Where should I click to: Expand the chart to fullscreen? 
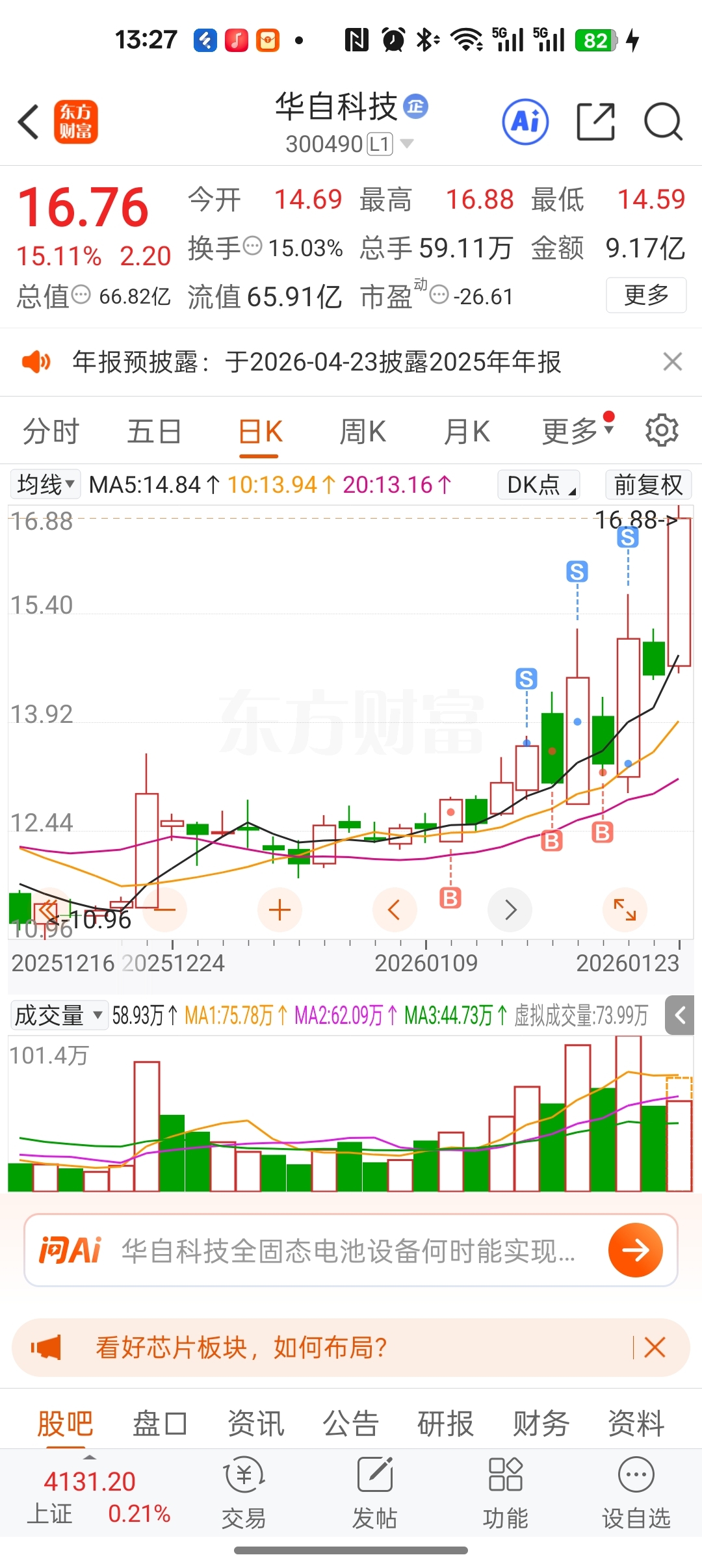(x=625, y=910)
